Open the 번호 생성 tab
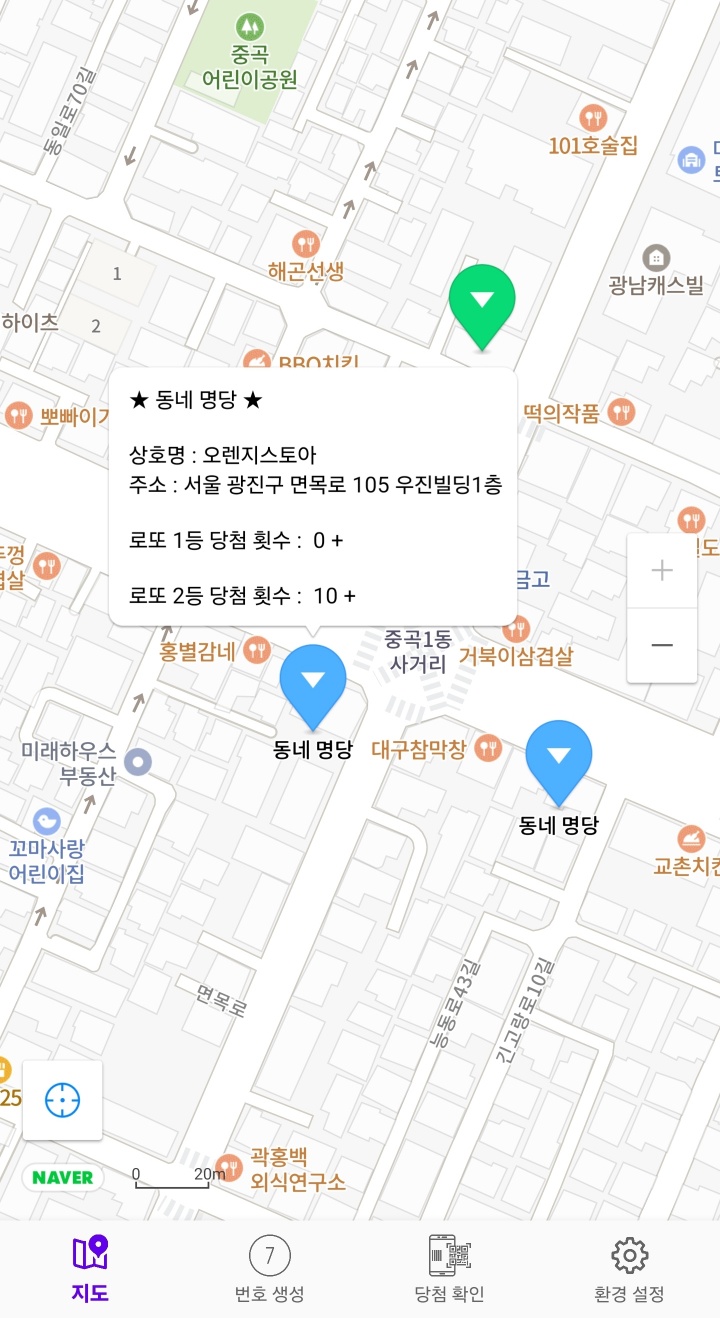The image size is (720, 1318). click(x=269, y=1268)
